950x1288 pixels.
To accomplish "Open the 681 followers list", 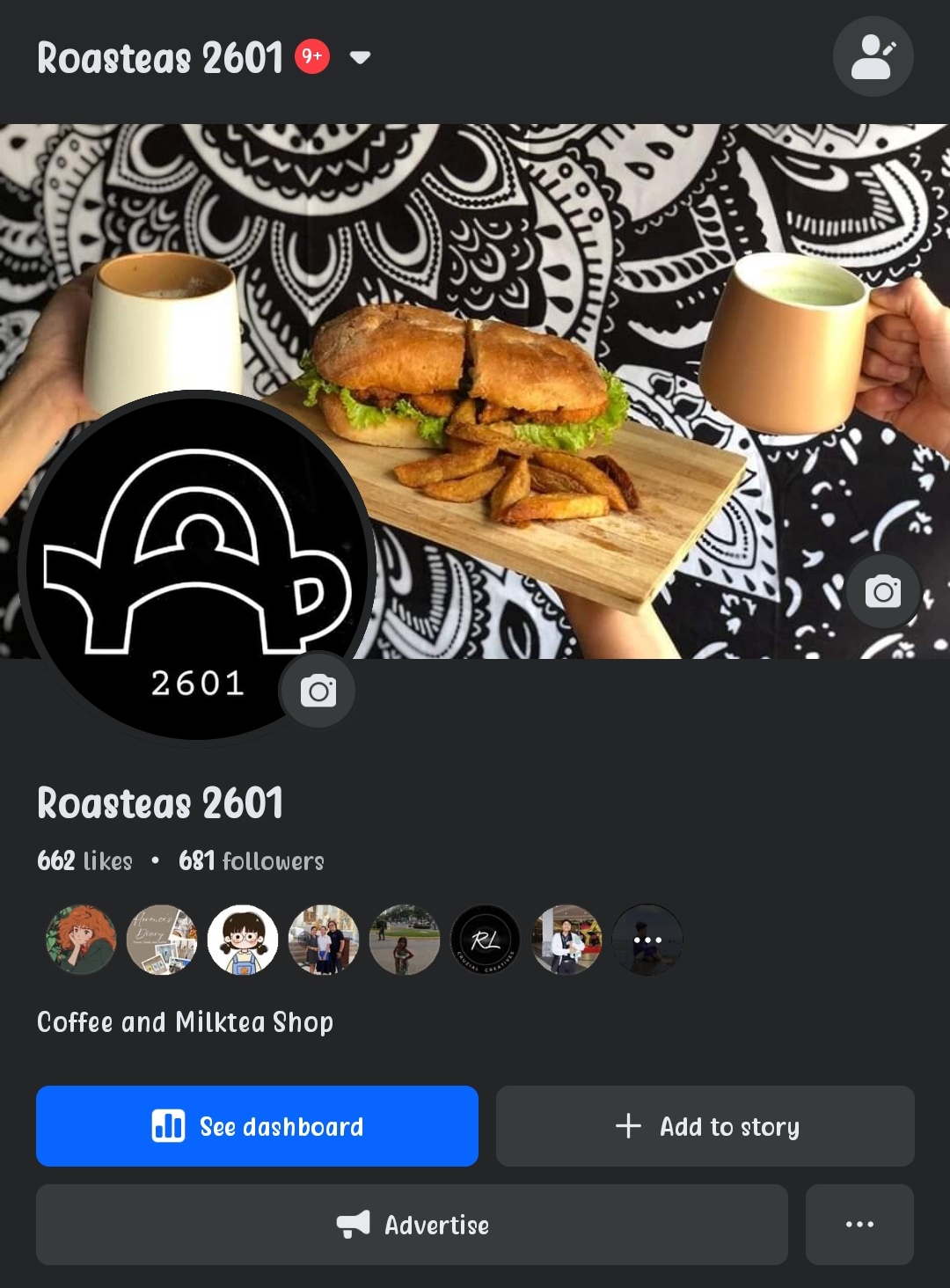I will pyautogui.click(x=251, y=861).
